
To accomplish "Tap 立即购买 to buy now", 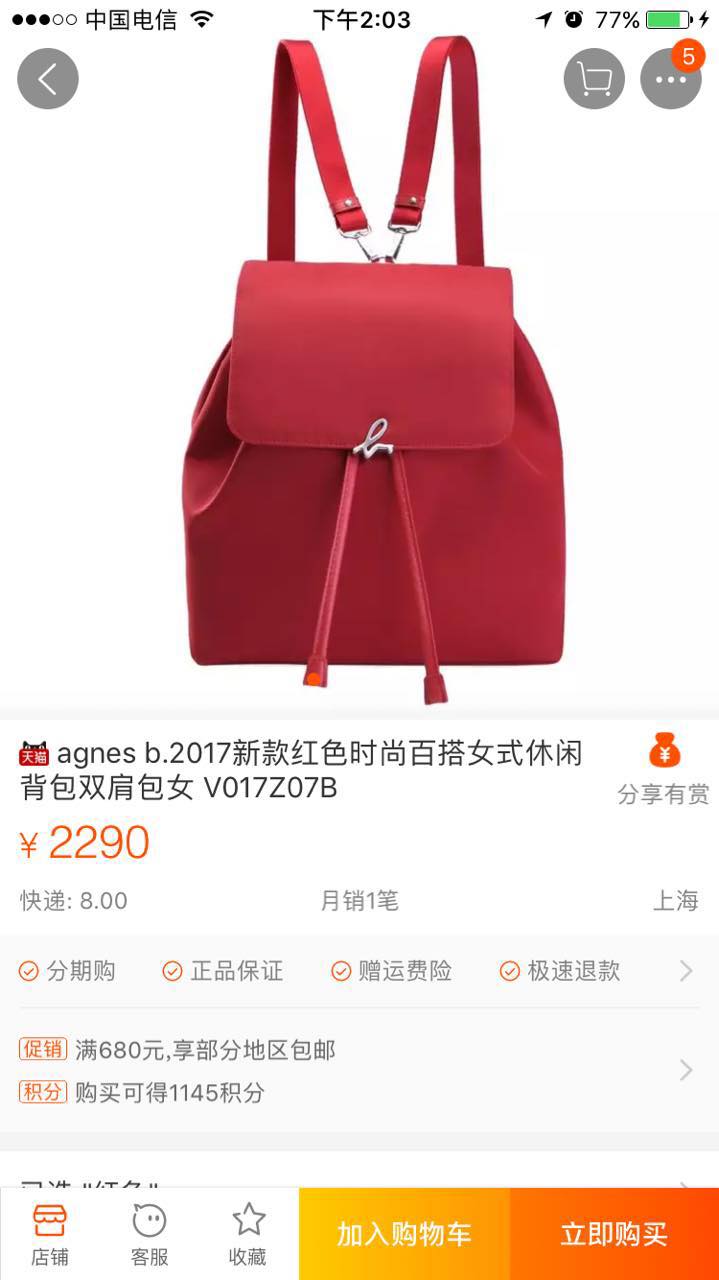I will [614, 1234].
